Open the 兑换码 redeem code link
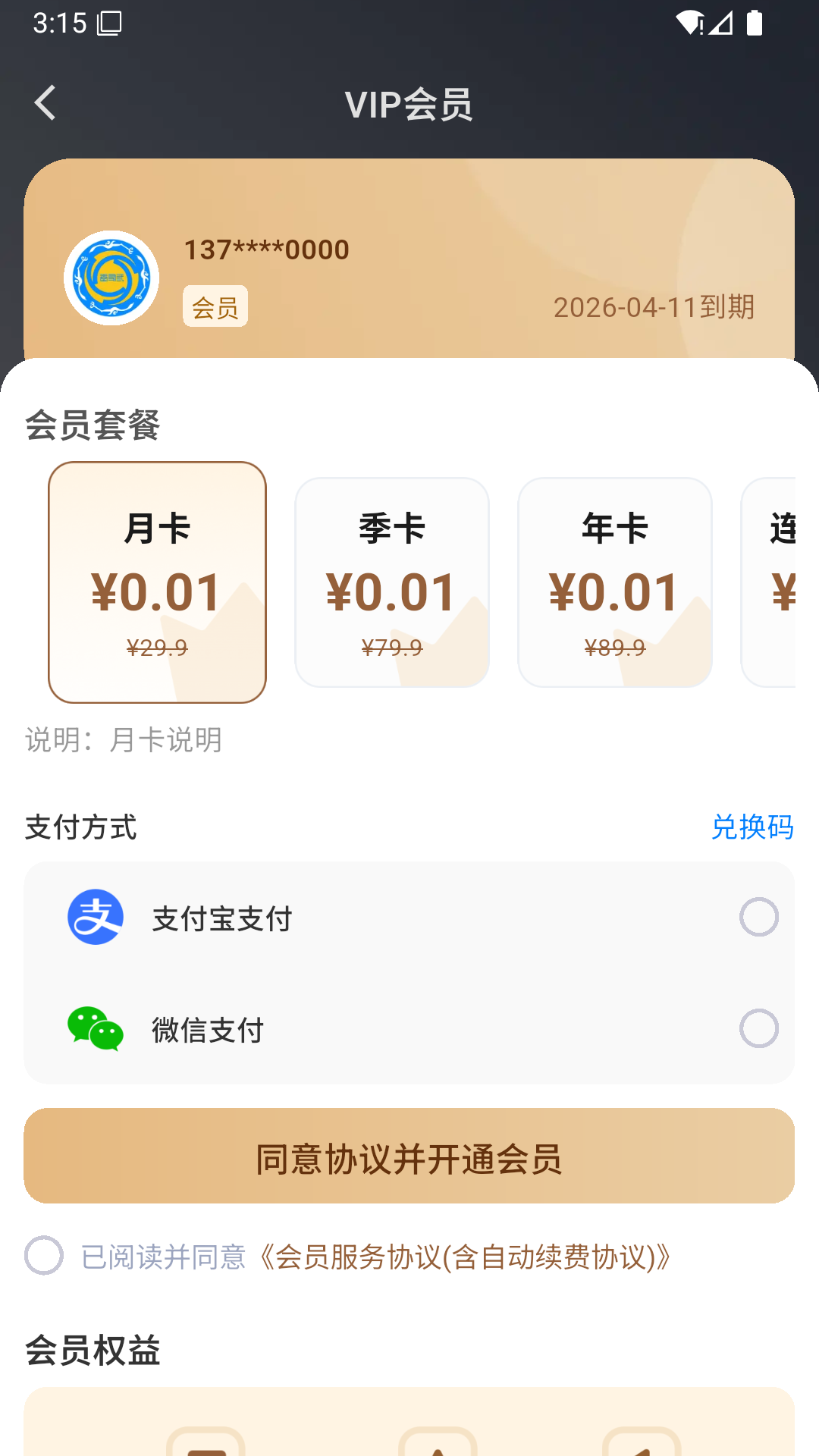819x1456 pixels. click(x=752, y=827)
